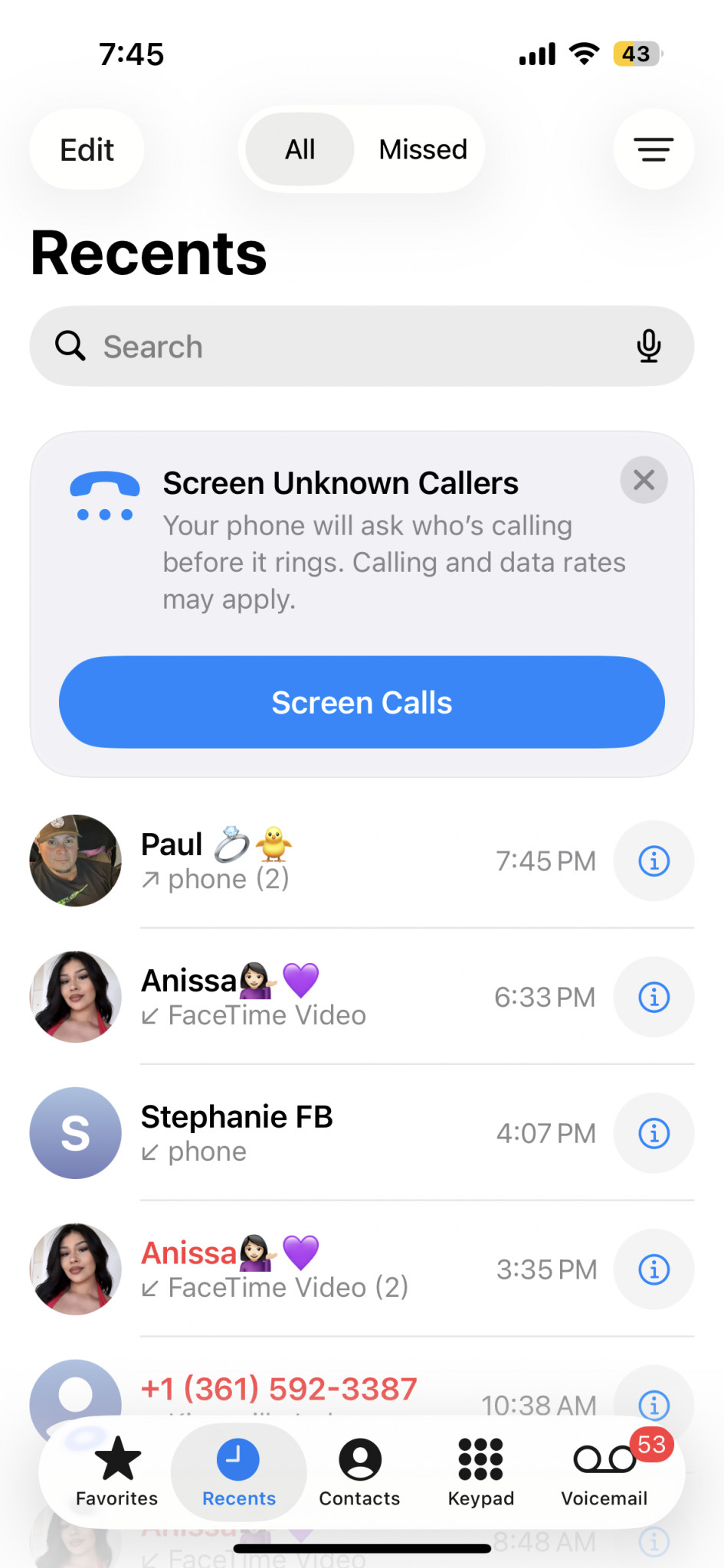This screenshot has height=1568, width=724.
Task: Call Stephanie FB from recents
Action: (306, 1134)
